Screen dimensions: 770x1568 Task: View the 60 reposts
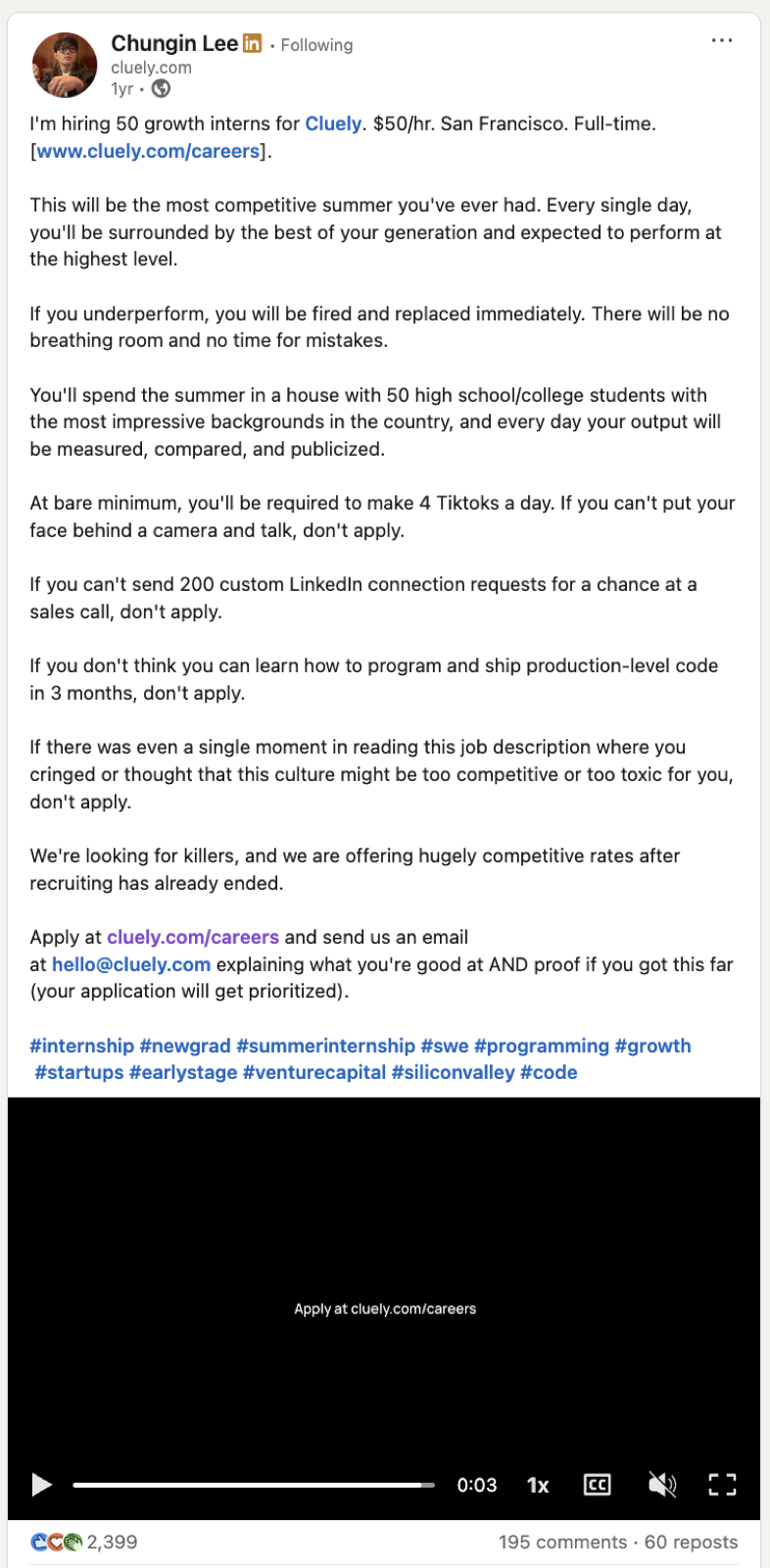coord(691,1542)
